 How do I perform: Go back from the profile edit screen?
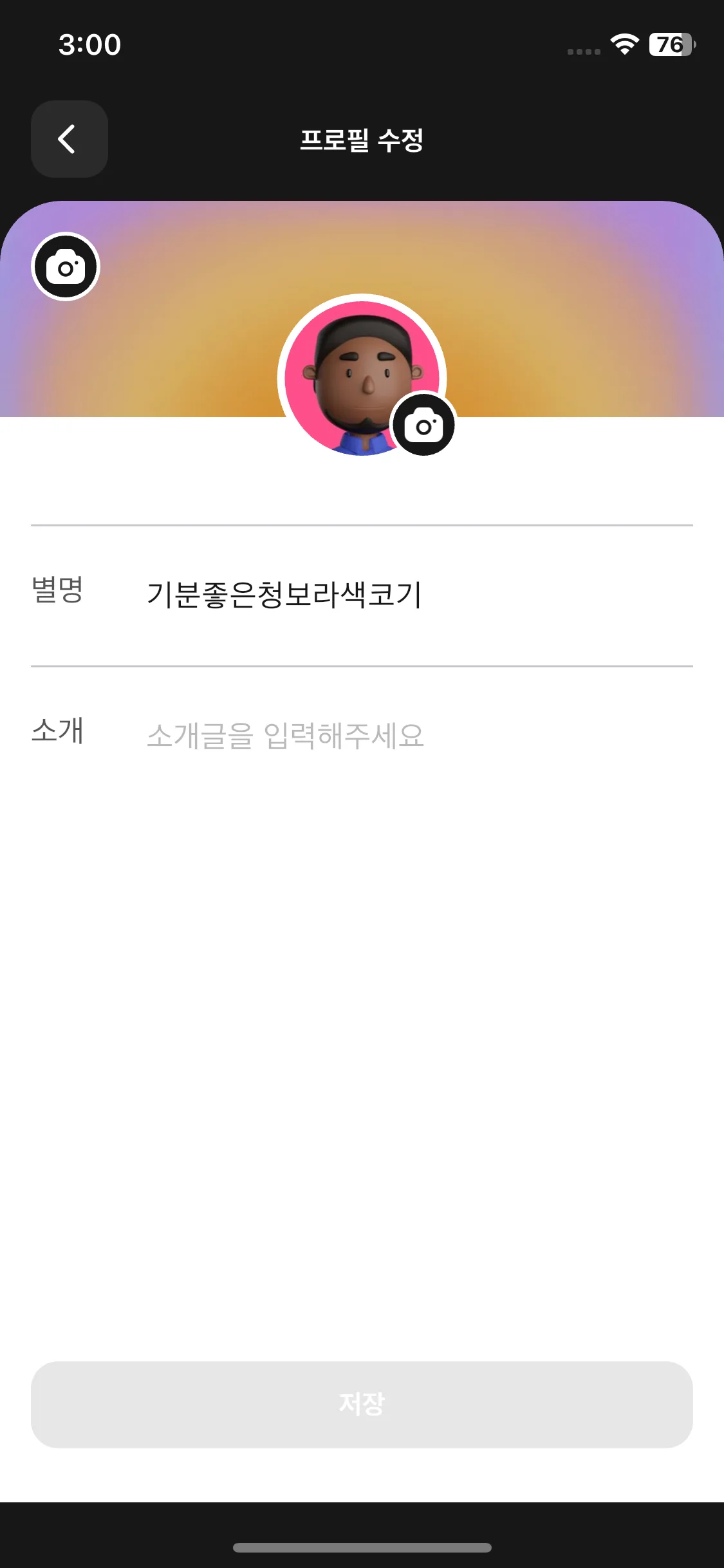coord(69,139)
